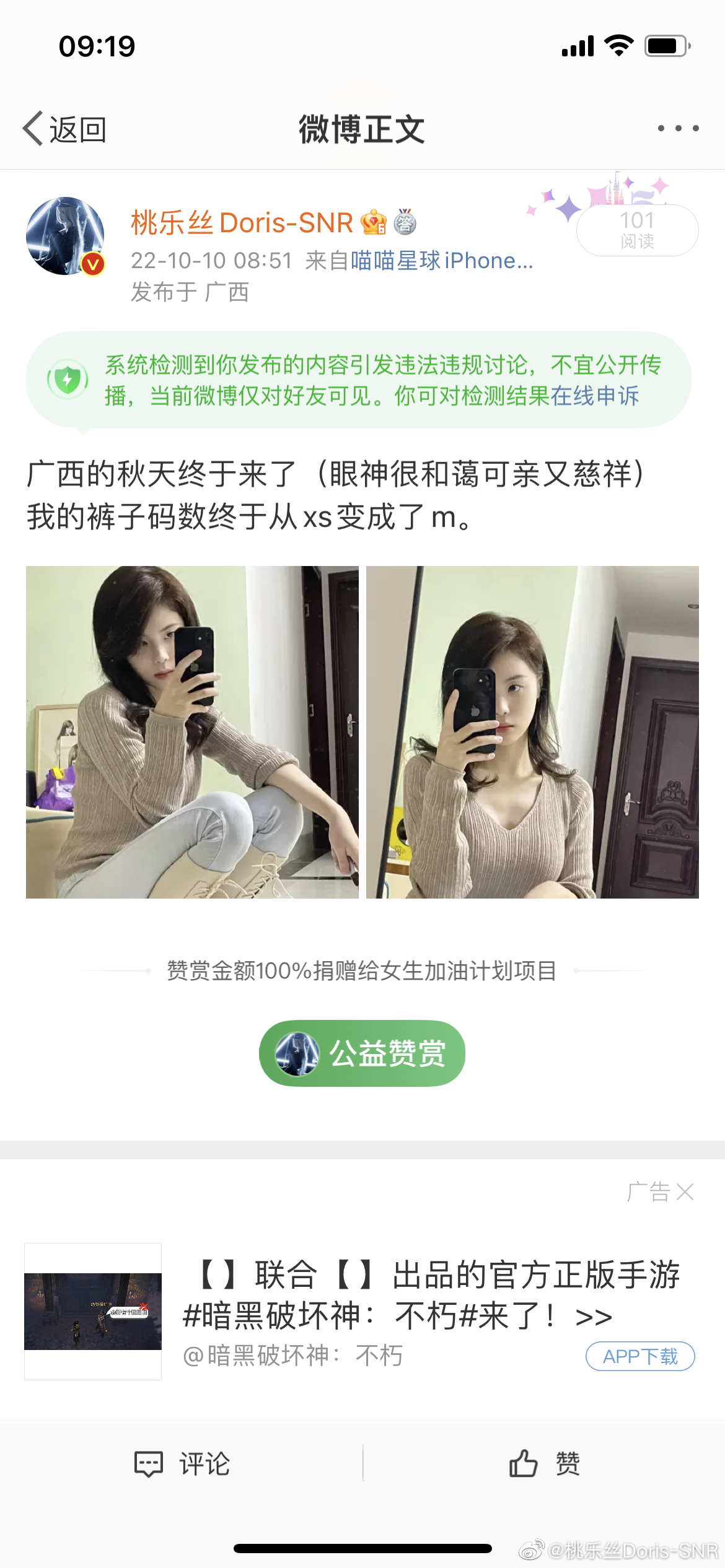The image size is (725, 1568).
Task: Open the 评论 comment button
Action: [x=183, y=1464]
